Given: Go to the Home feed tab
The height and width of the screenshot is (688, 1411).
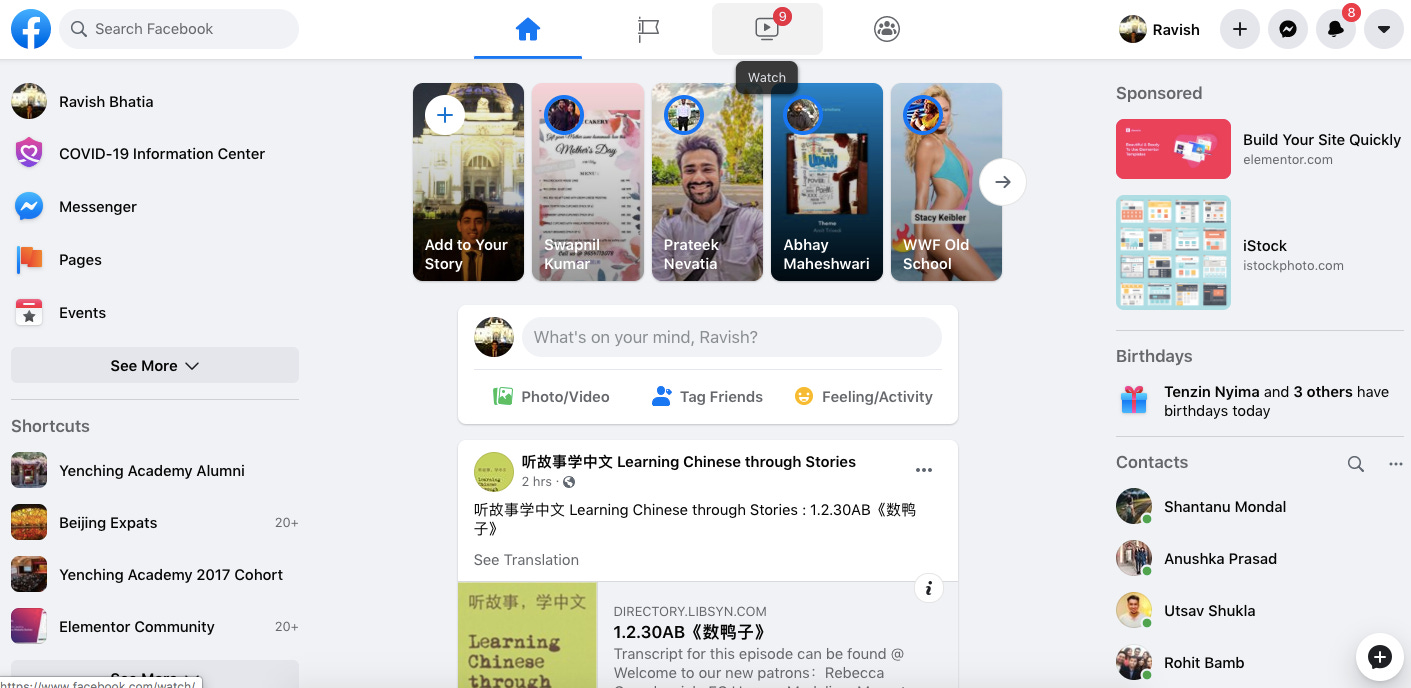Looking at the screenshot, I should pos(527,29).
